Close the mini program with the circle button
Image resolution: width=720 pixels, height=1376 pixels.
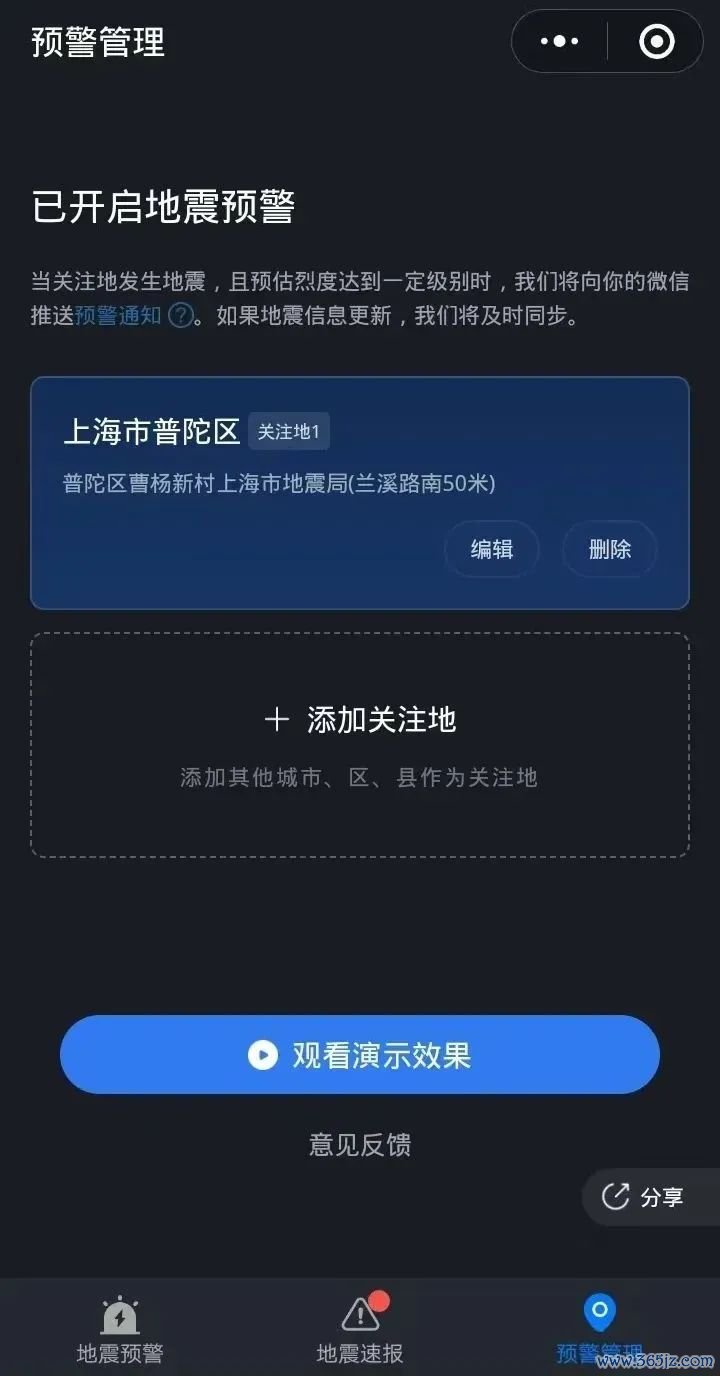click(x=656, y=42)
